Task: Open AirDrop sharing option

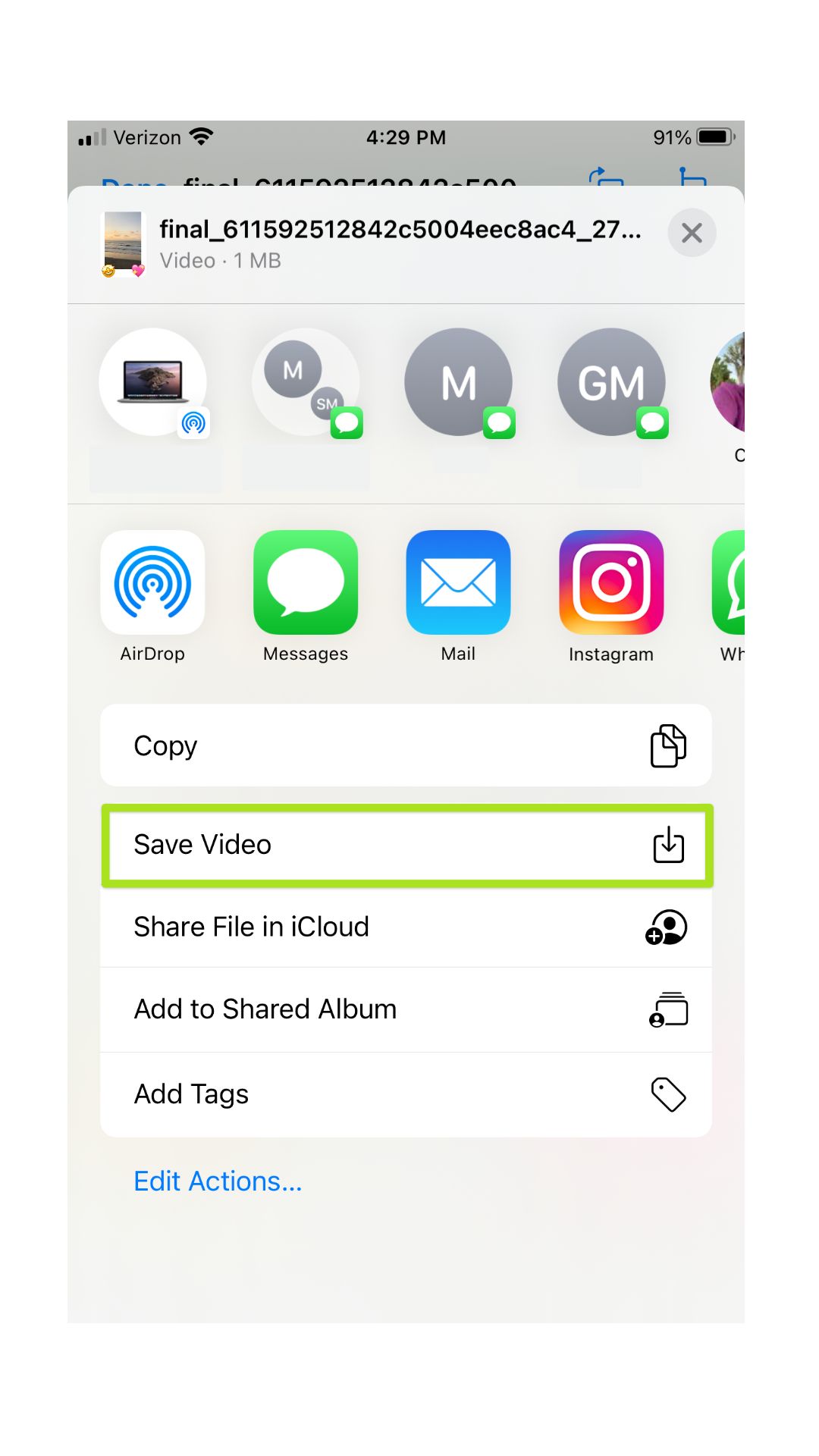Action: pos(152,582)
